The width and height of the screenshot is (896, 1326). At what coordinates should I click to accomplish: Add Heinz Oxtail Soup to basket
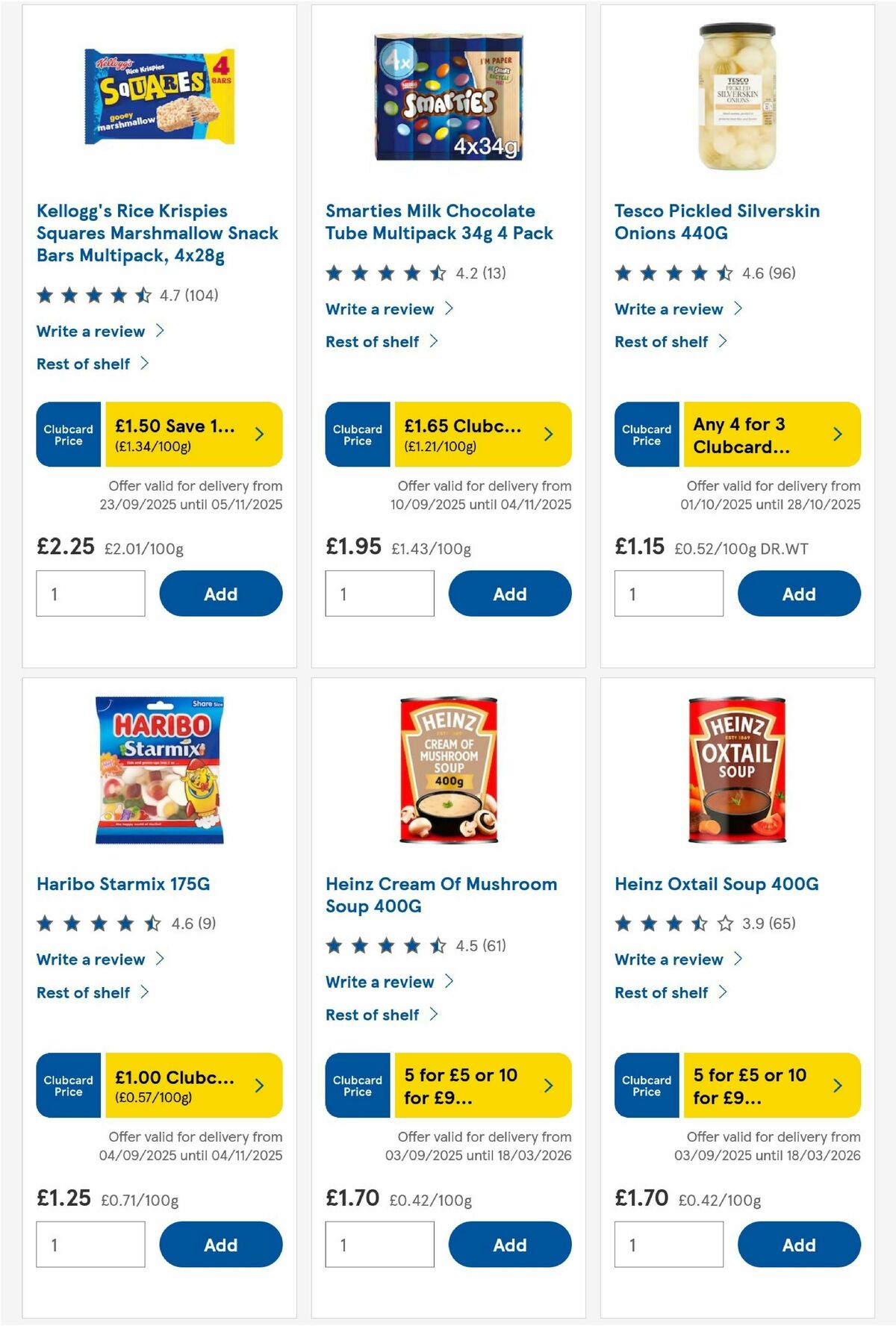797,1245
